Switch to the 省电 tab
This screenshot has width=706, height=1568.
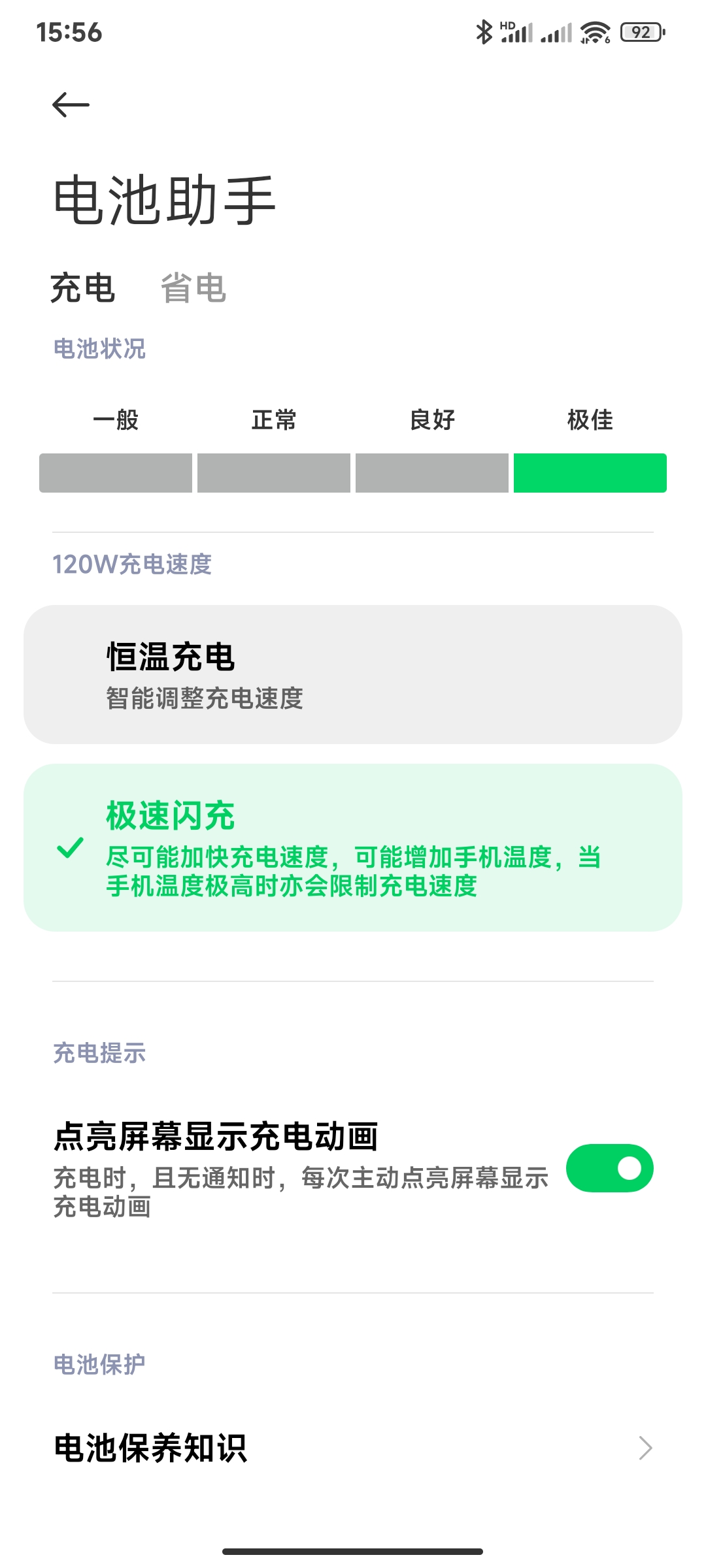(x=193, y=288)
